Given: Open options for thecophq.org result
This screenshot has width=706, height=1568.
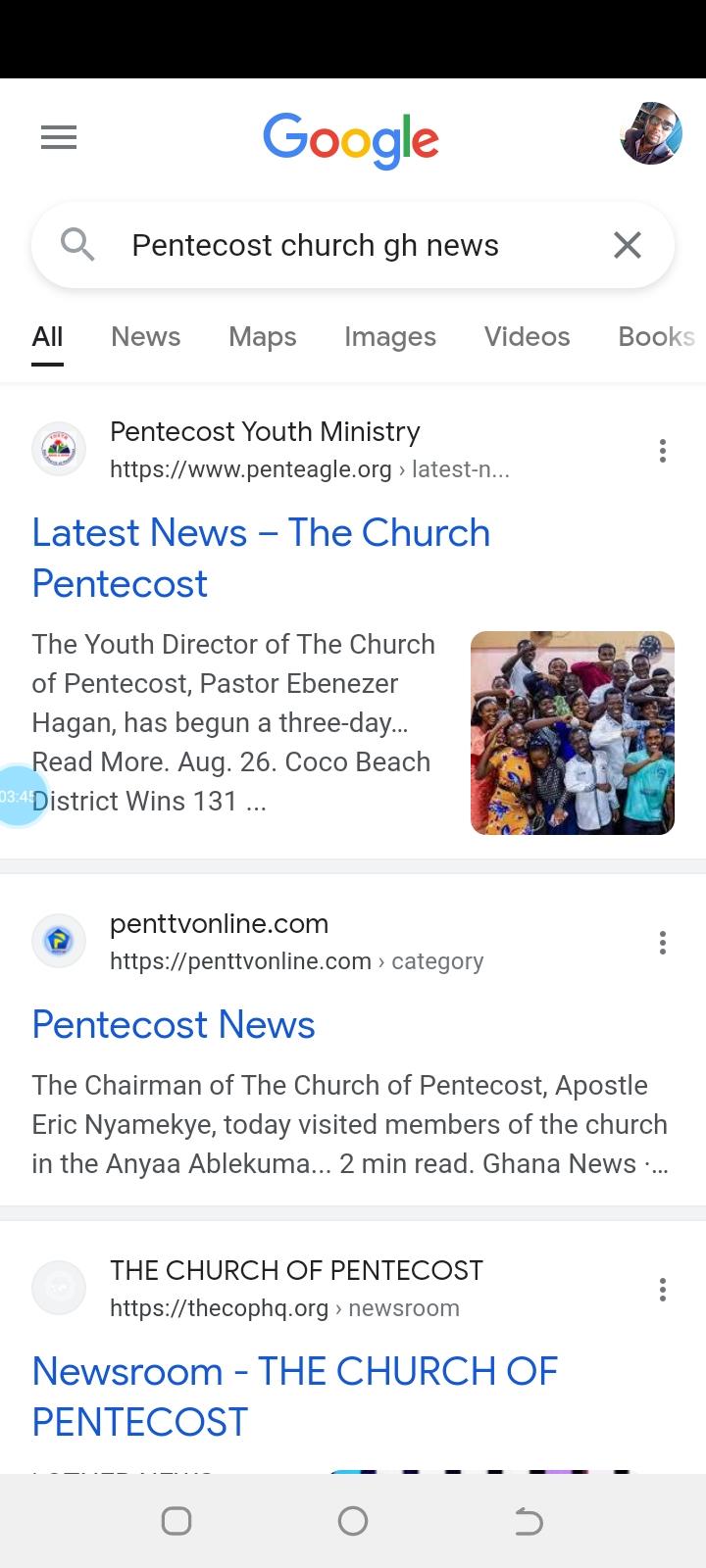Looking at the screenshot, I should coord(663,1290).
